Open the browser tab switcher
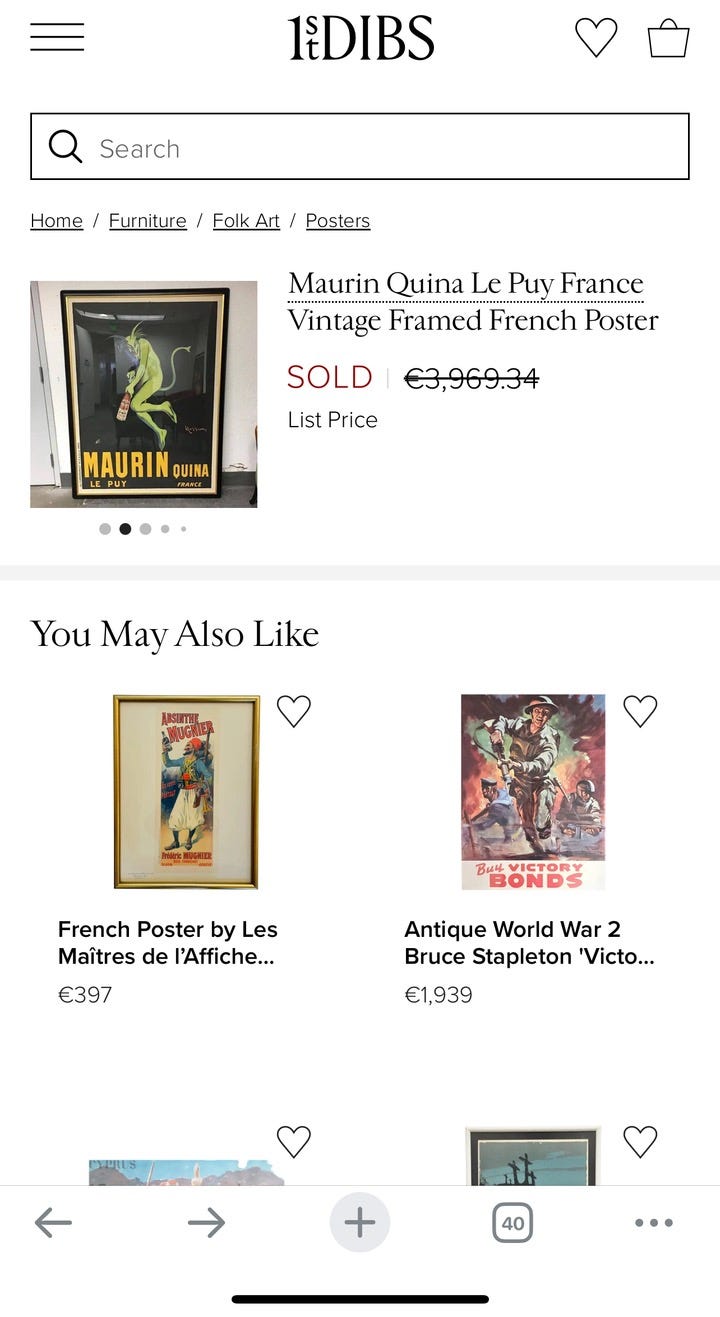The height and width of the screenshot is (1317, 720). click(x=512, y=1222)
